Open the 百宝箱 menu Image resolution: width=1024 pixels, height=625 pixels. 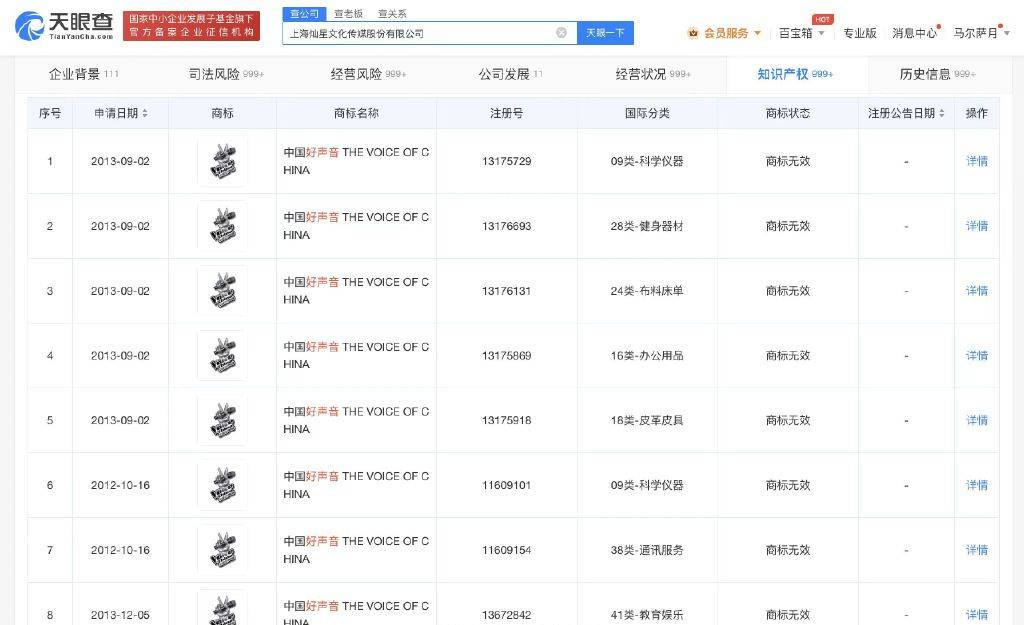pos(801,33)
